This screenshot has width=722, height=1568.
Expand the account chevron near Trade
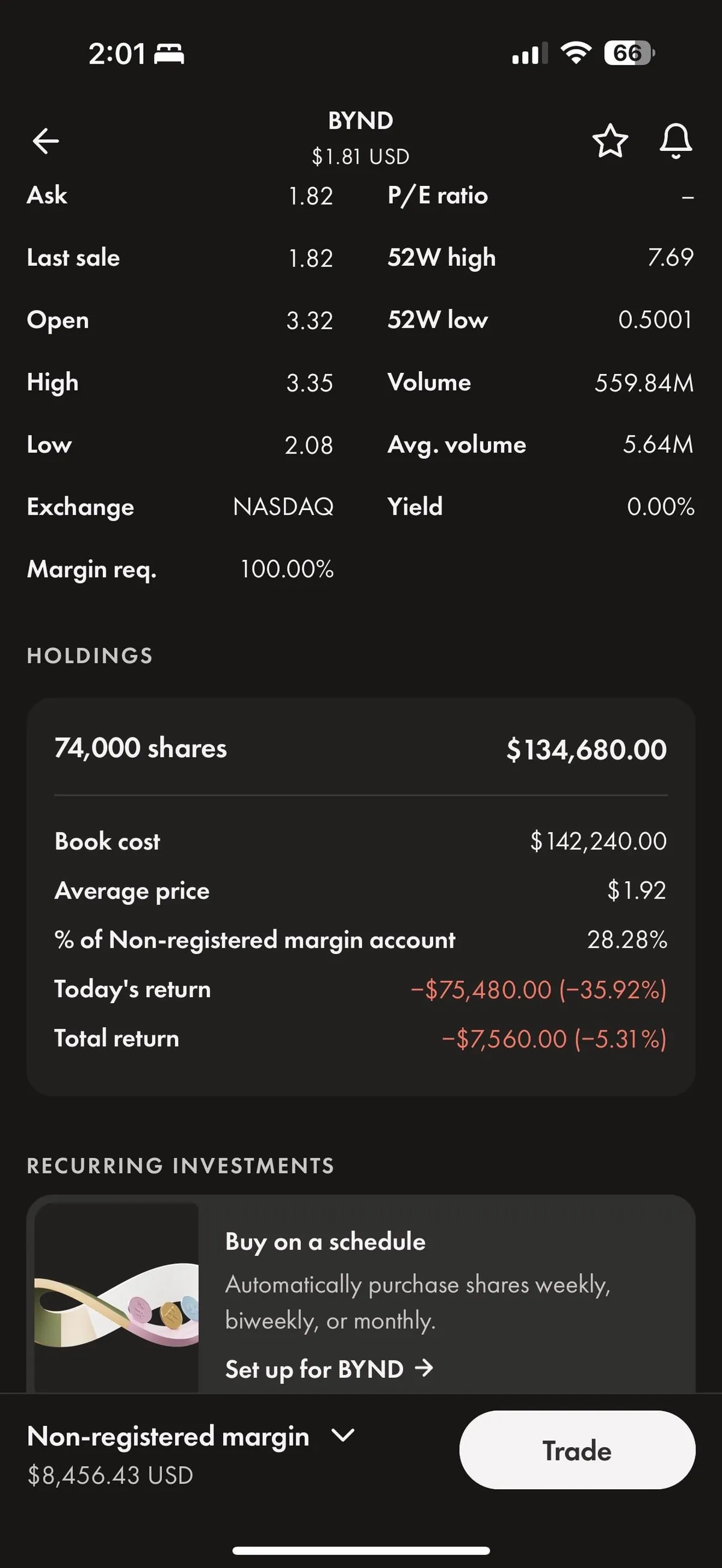coord(343,1436)
